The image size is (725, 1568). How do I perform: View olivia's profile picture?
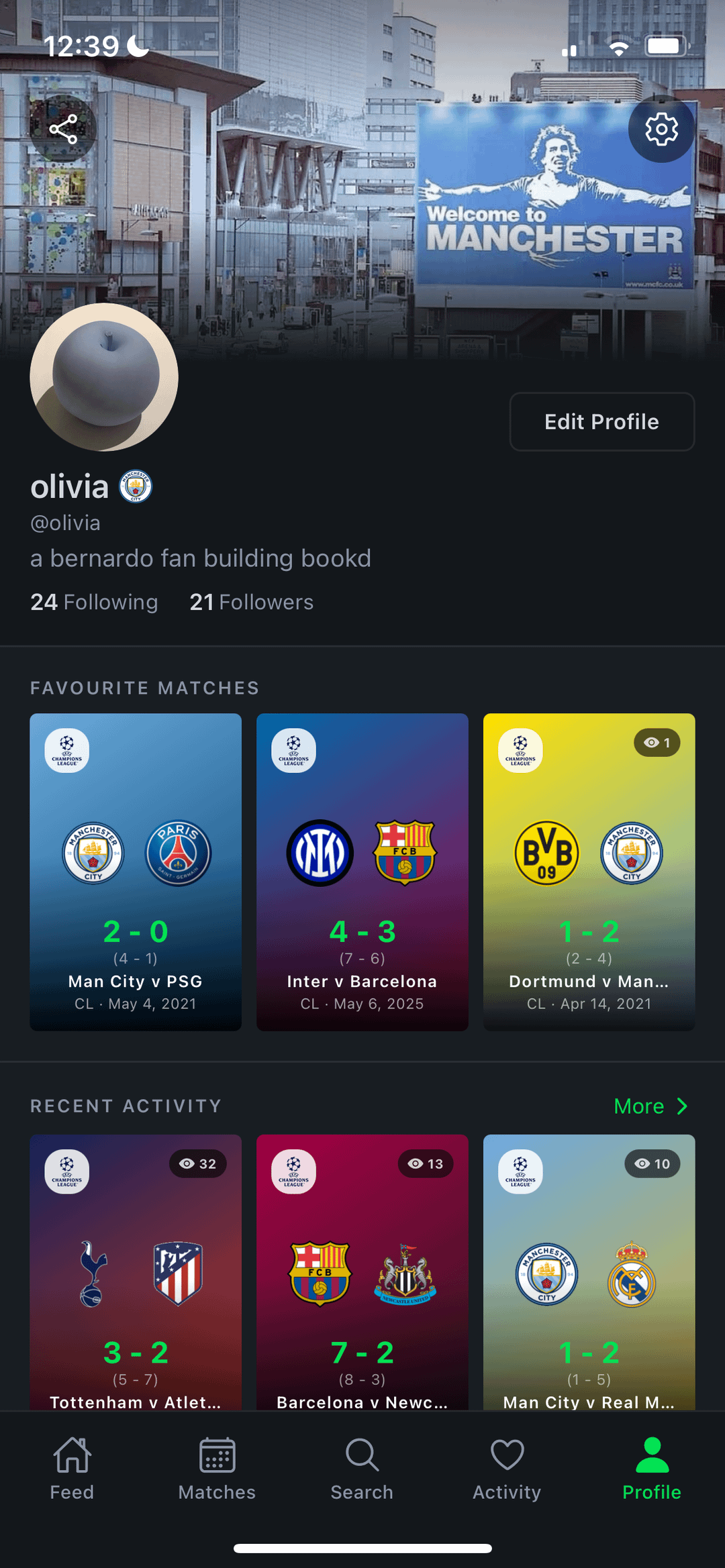pos(104,376)
